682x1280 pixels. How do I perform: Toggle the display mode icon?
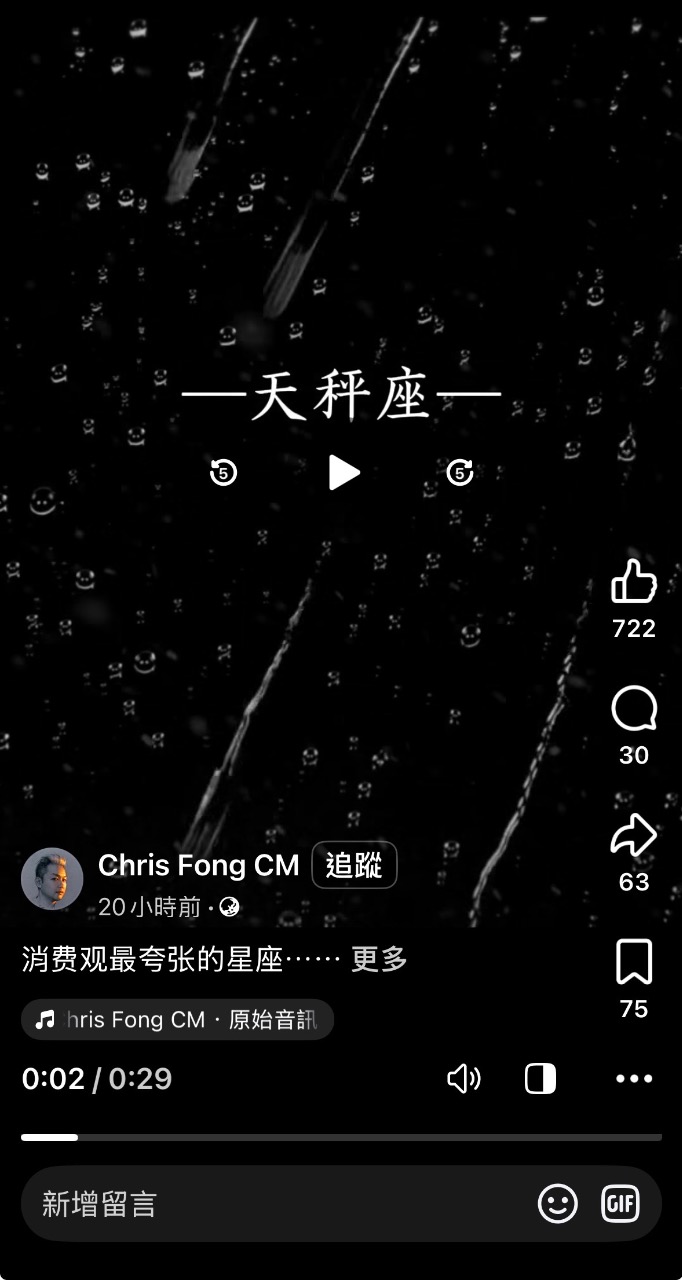pyautogui.click(x=540, y=1079)
